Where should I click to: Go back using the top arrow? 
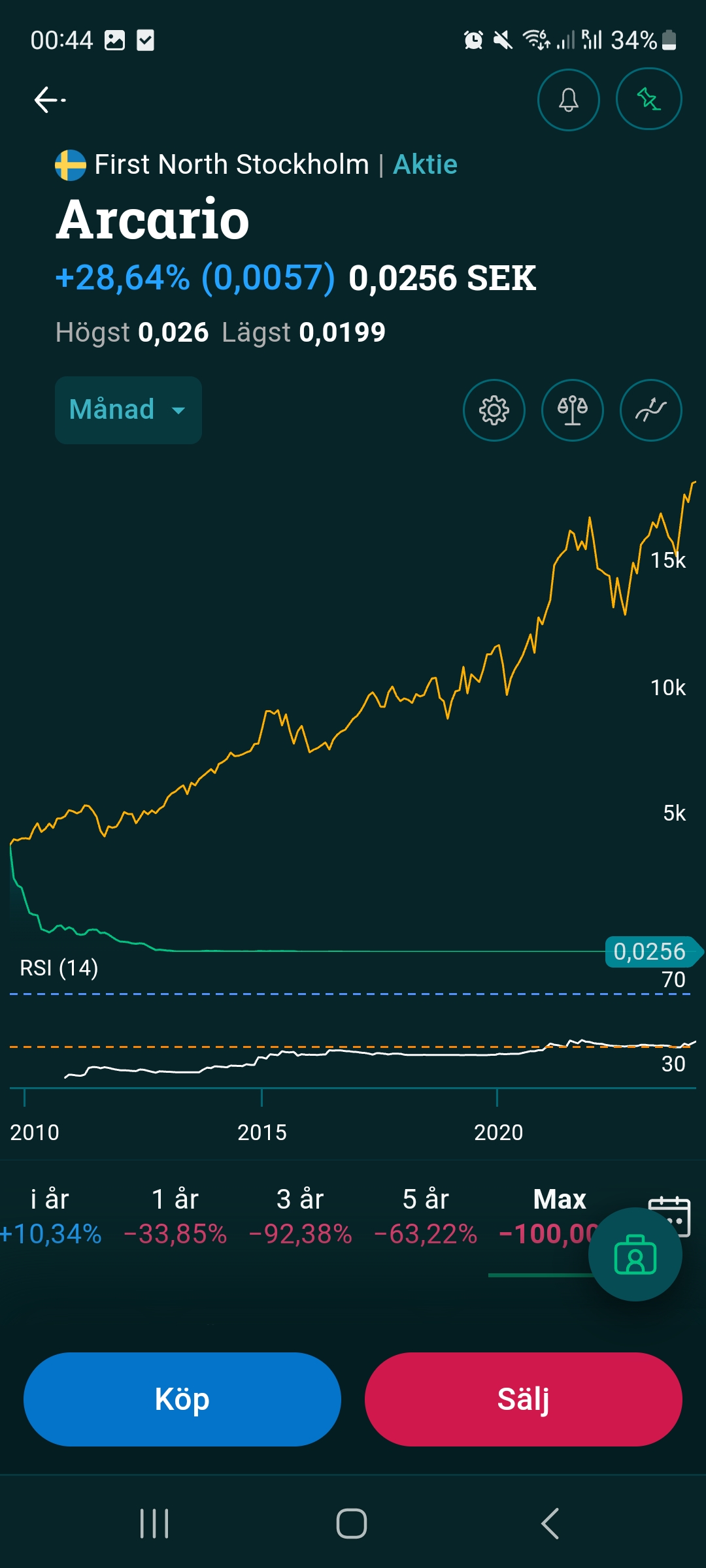point(50,100)
